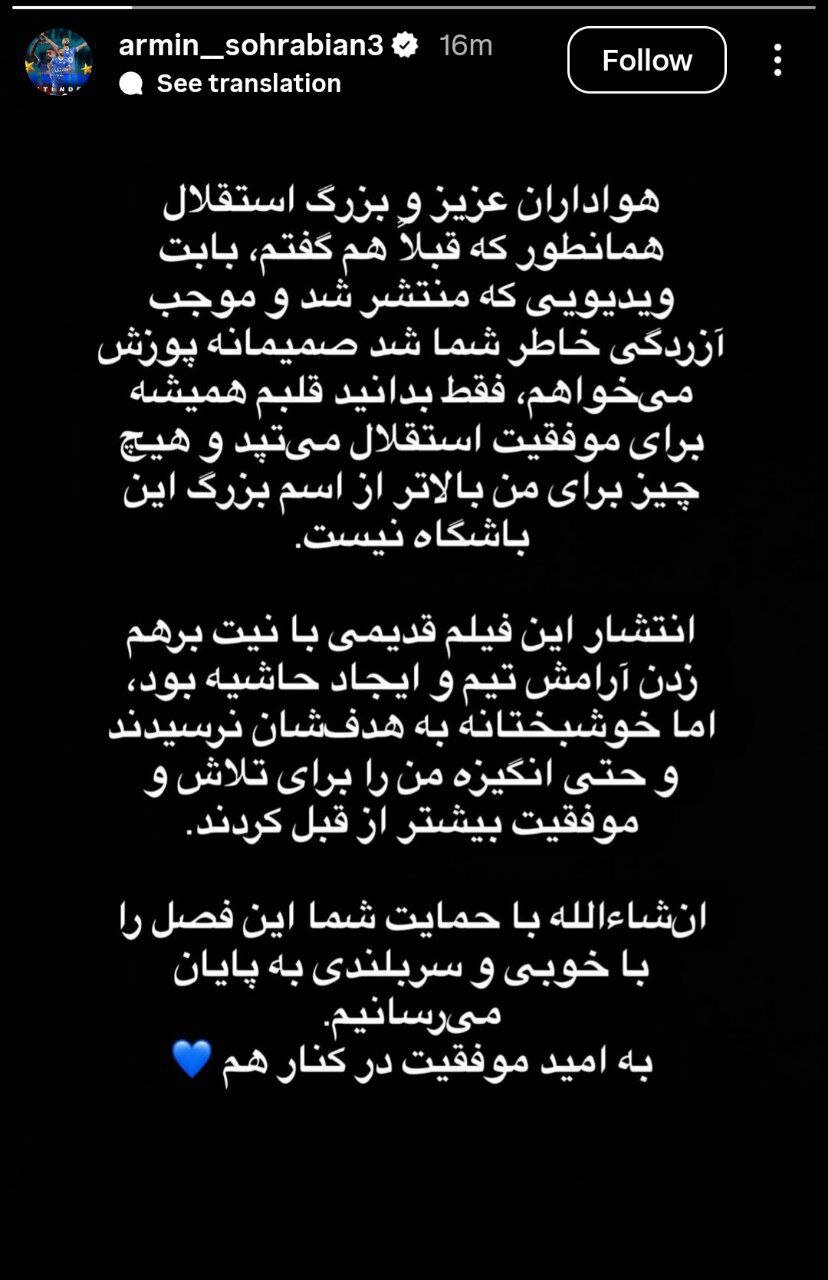Follow armin__sohrabian3
The width and height of the screenshot is (828, 1280).
coord(646,60)
